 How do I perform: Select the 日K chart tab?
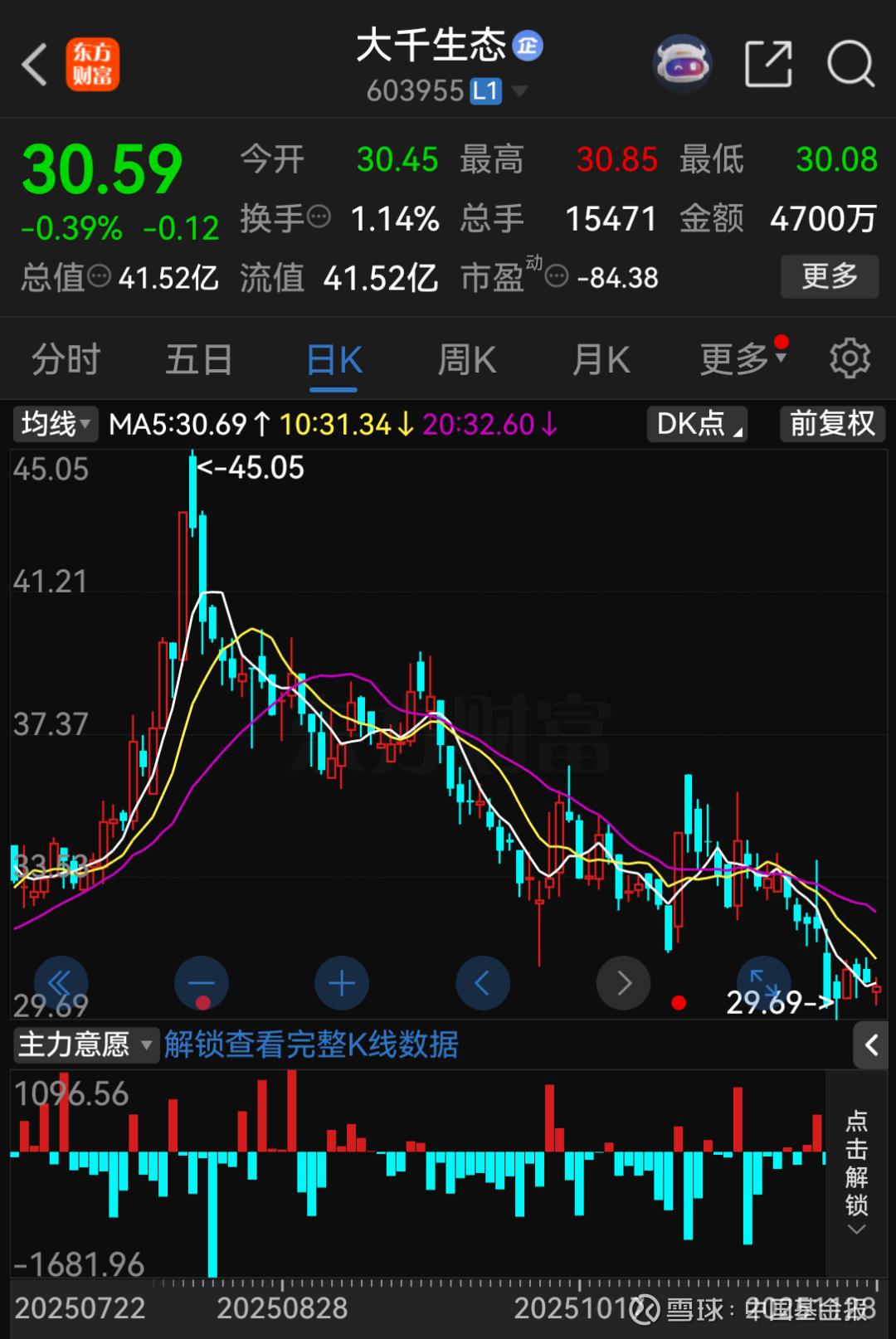[x=334, y=361]
